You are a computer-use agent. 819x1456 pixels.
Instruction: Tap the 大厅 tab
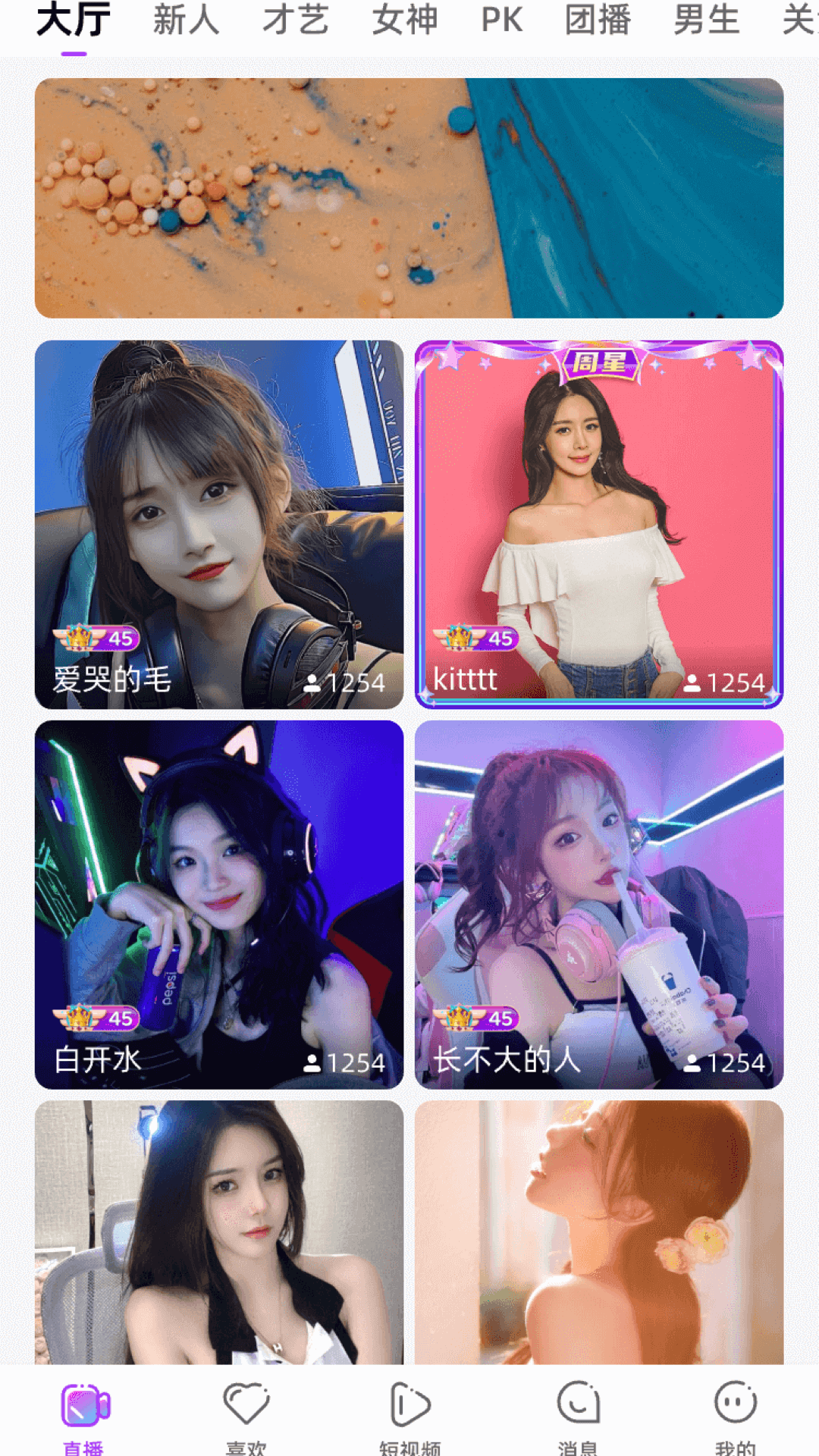coord(74,20)
